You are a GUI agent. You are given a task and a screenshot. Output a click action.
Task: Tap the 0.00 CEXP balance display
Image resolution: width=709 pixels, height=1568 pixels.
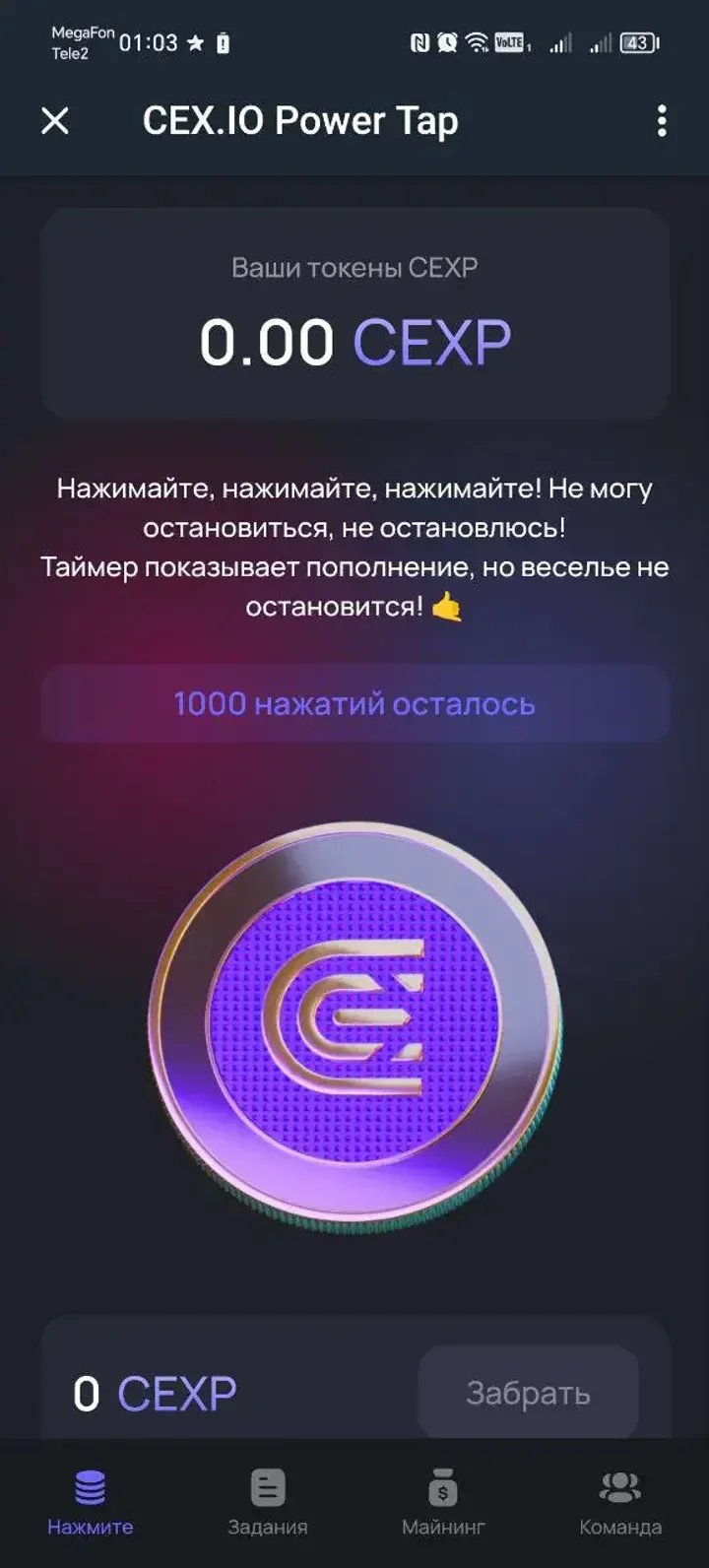point(354,342)
